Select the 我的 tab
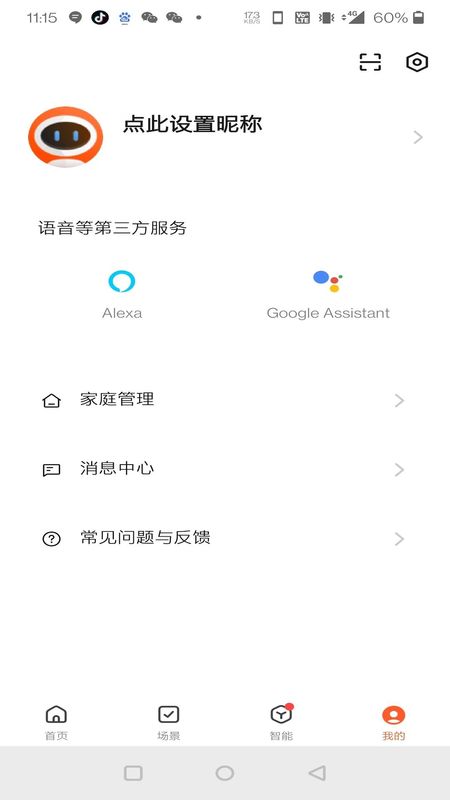This screenshot has height=800, width=450. click(393, 722)
